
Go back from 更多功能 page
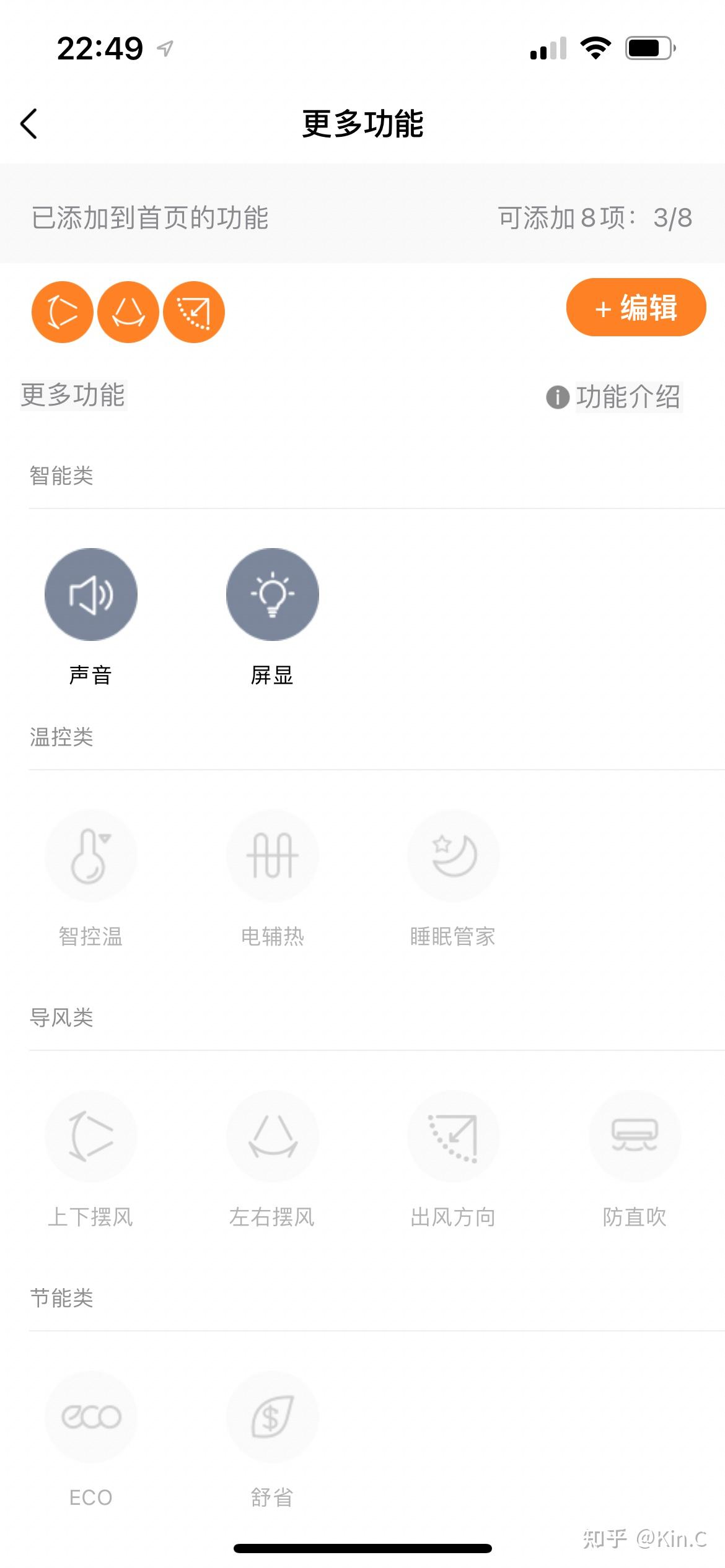coord(29,124)
